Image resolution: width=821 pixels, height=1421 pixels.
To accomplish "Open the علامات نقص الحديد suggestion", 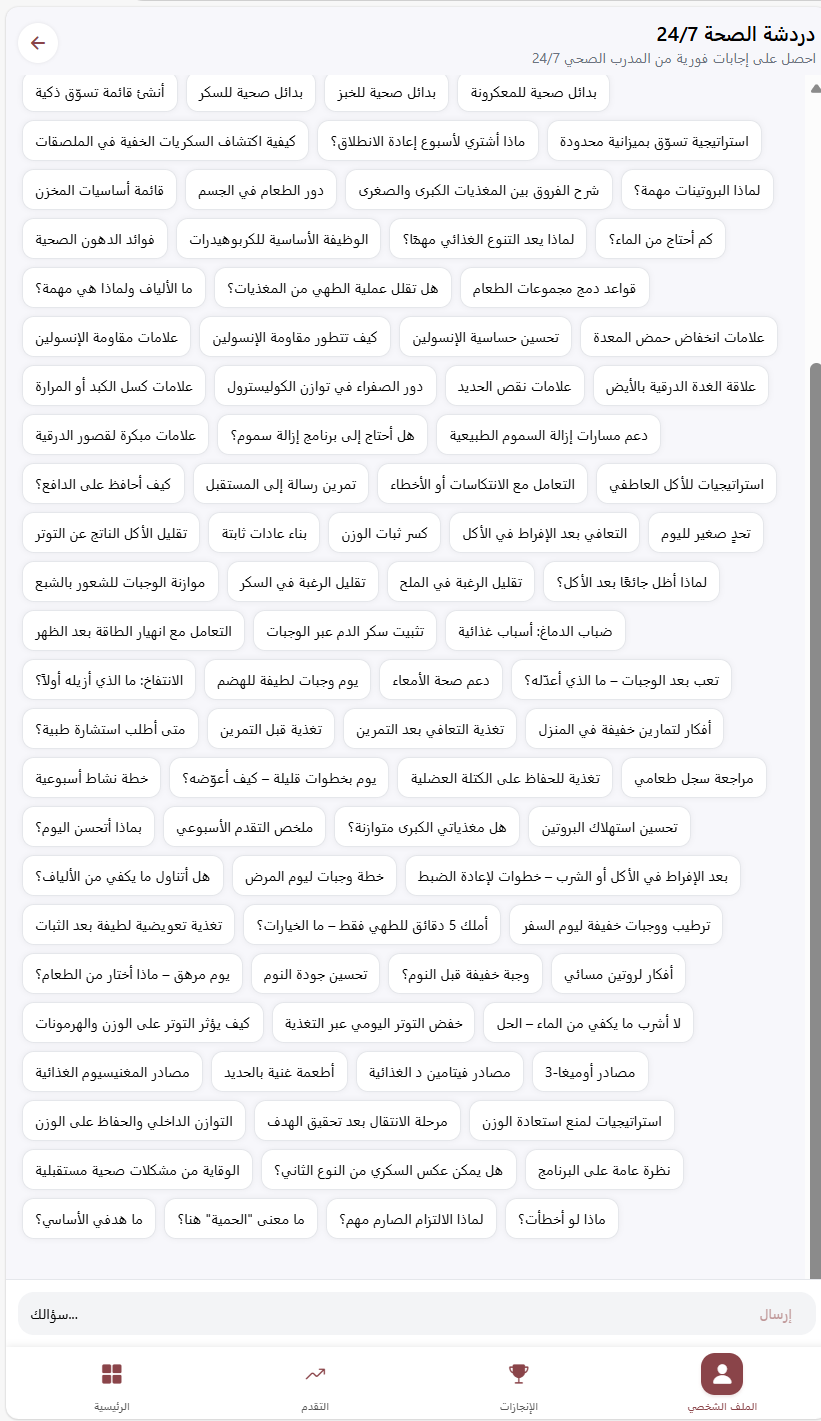I will coord(514,385).
